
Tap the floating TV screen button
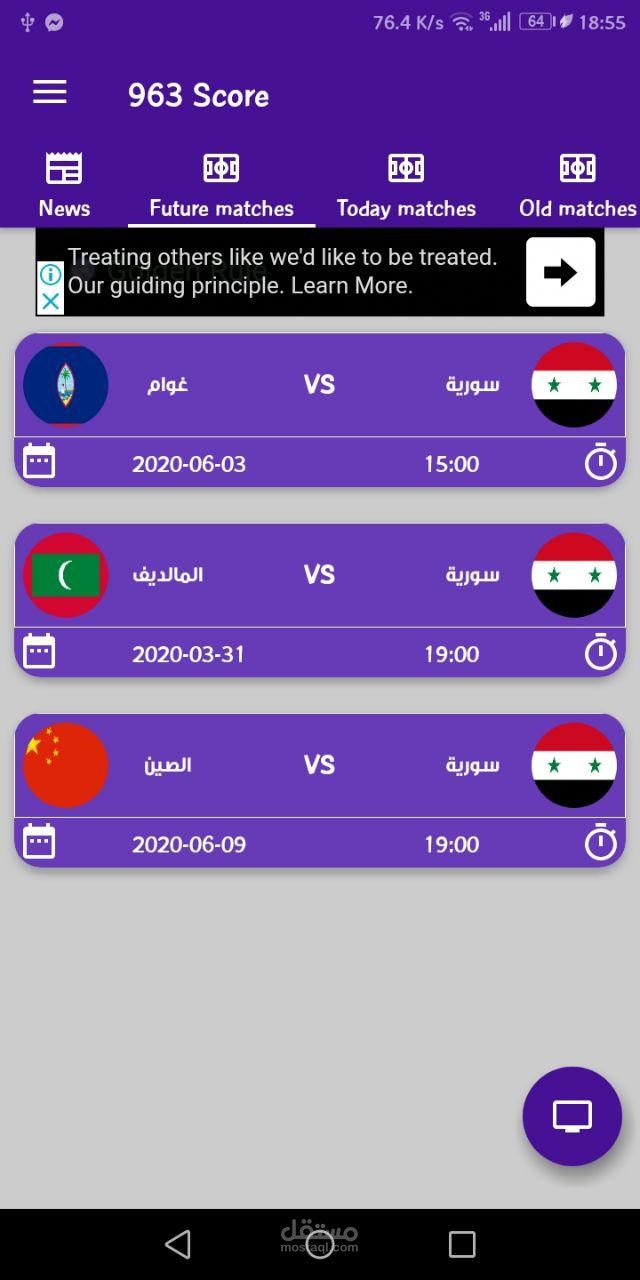[x=572, y=1116]
